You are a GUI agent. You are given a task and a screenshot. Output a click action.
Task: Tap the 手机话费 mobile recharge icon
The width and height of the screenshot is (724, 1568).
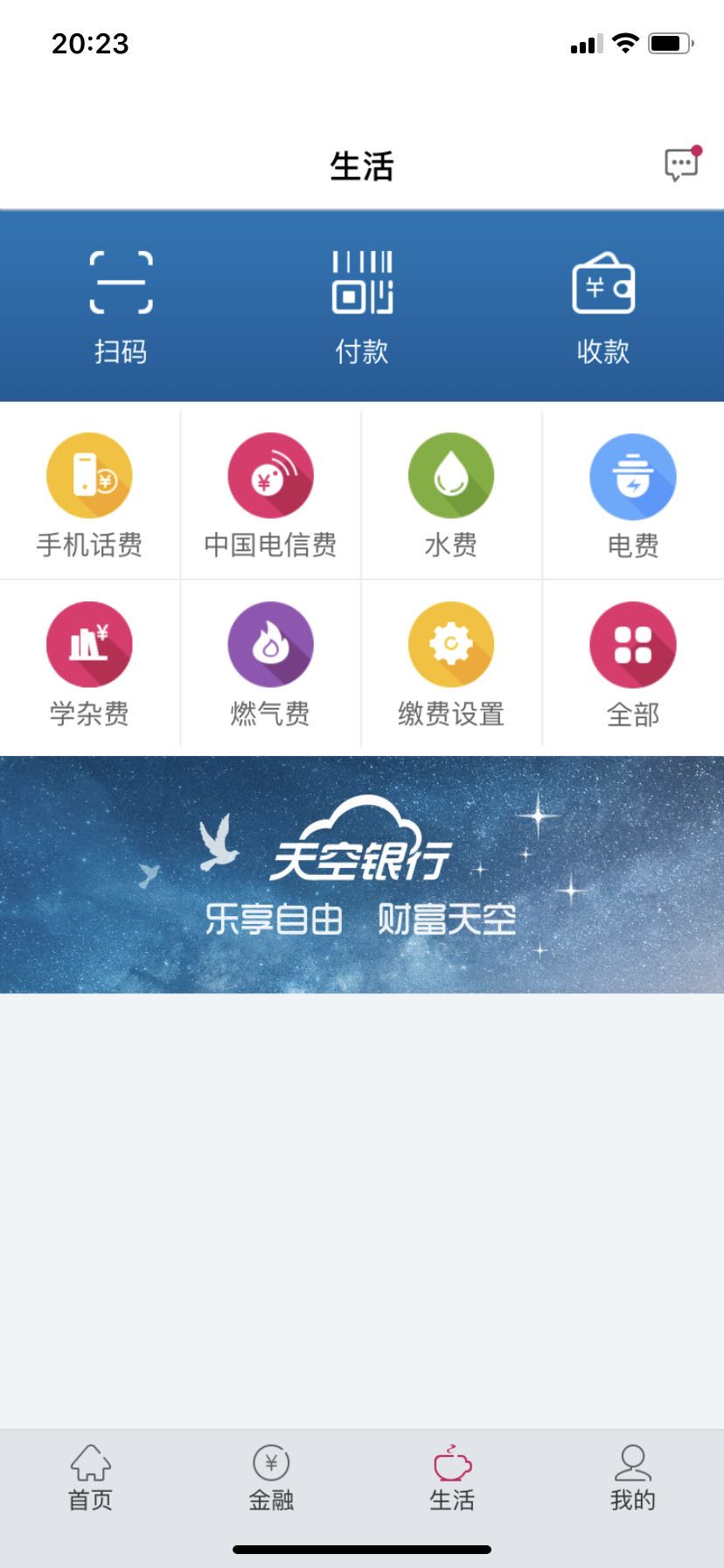90,475
